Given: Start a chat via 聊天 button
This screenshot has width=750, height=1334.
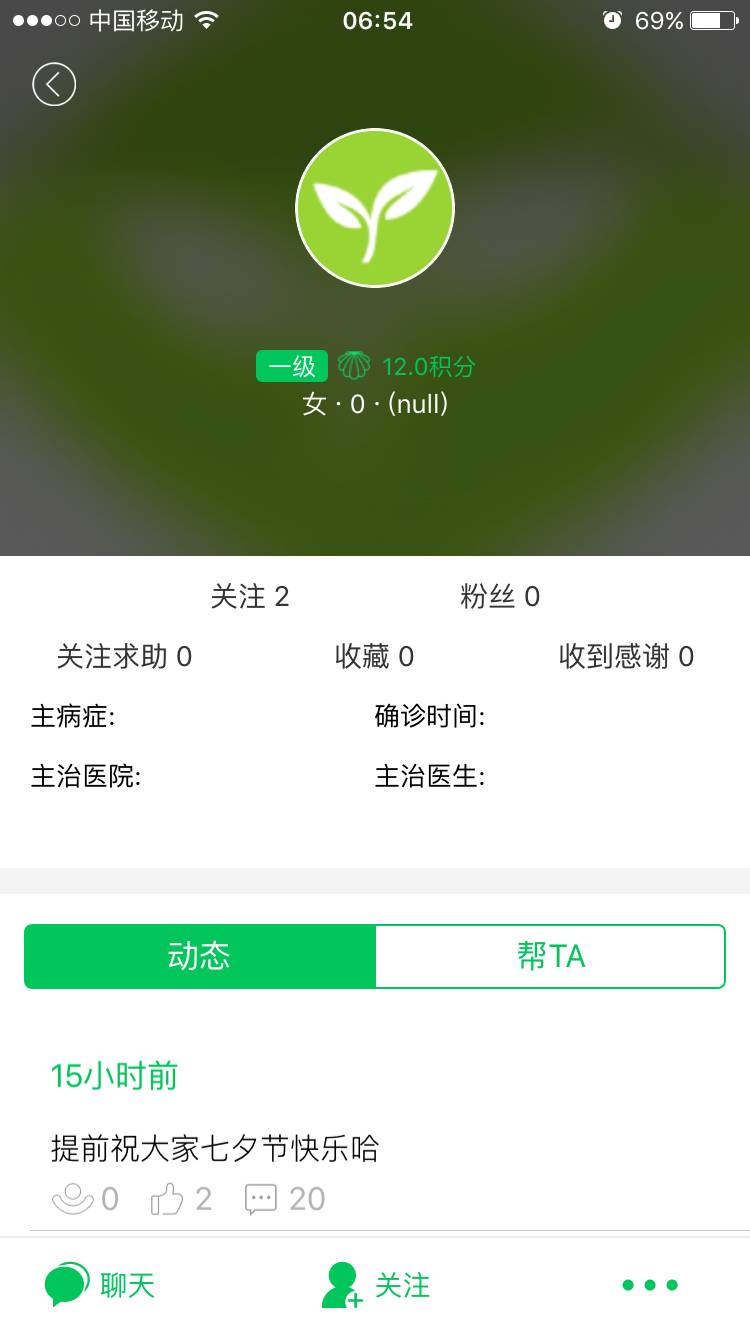Looking at the screenshot, I should (x=100, y=1285).
